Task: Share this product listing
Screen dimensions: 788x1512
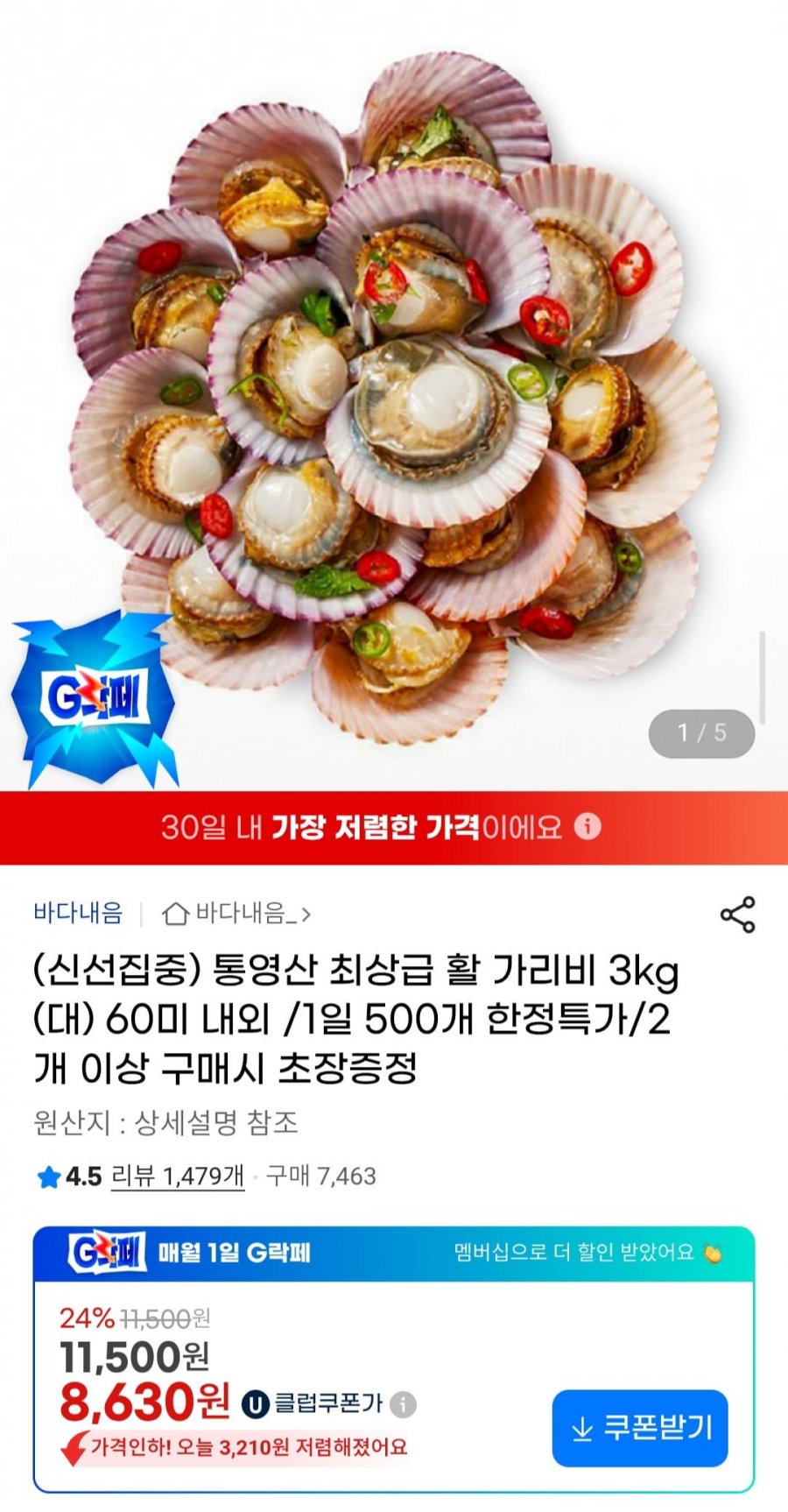Action: coord(737,915)
